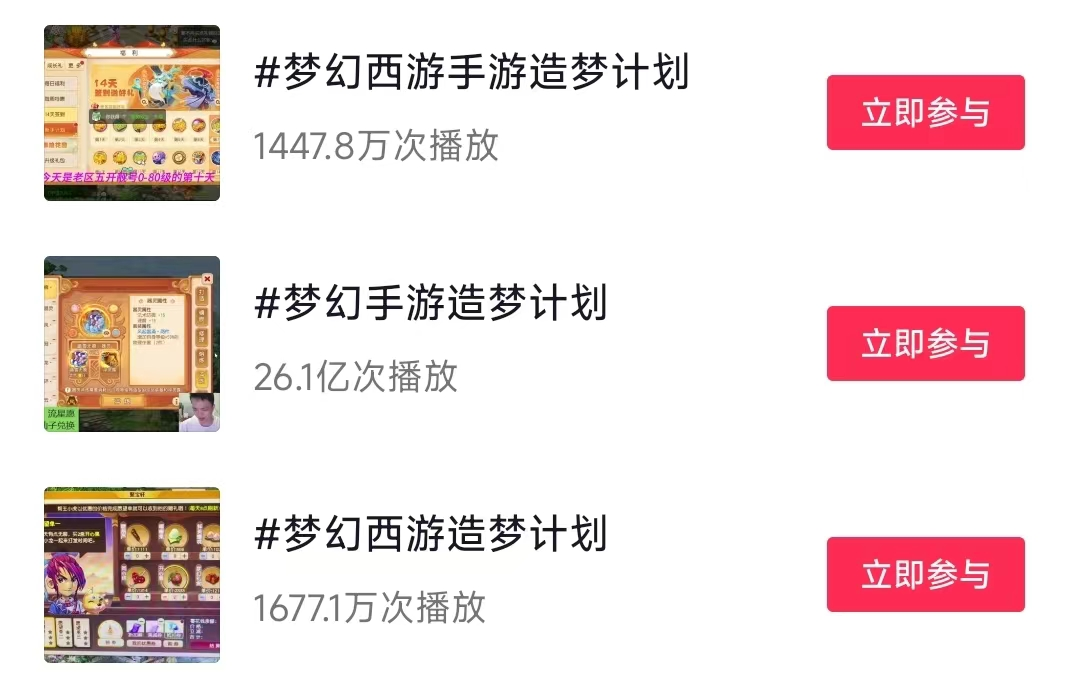
Task: Open the #梦幻西游造梦计划 hashtag row
Action: click(x=431, y=534)
